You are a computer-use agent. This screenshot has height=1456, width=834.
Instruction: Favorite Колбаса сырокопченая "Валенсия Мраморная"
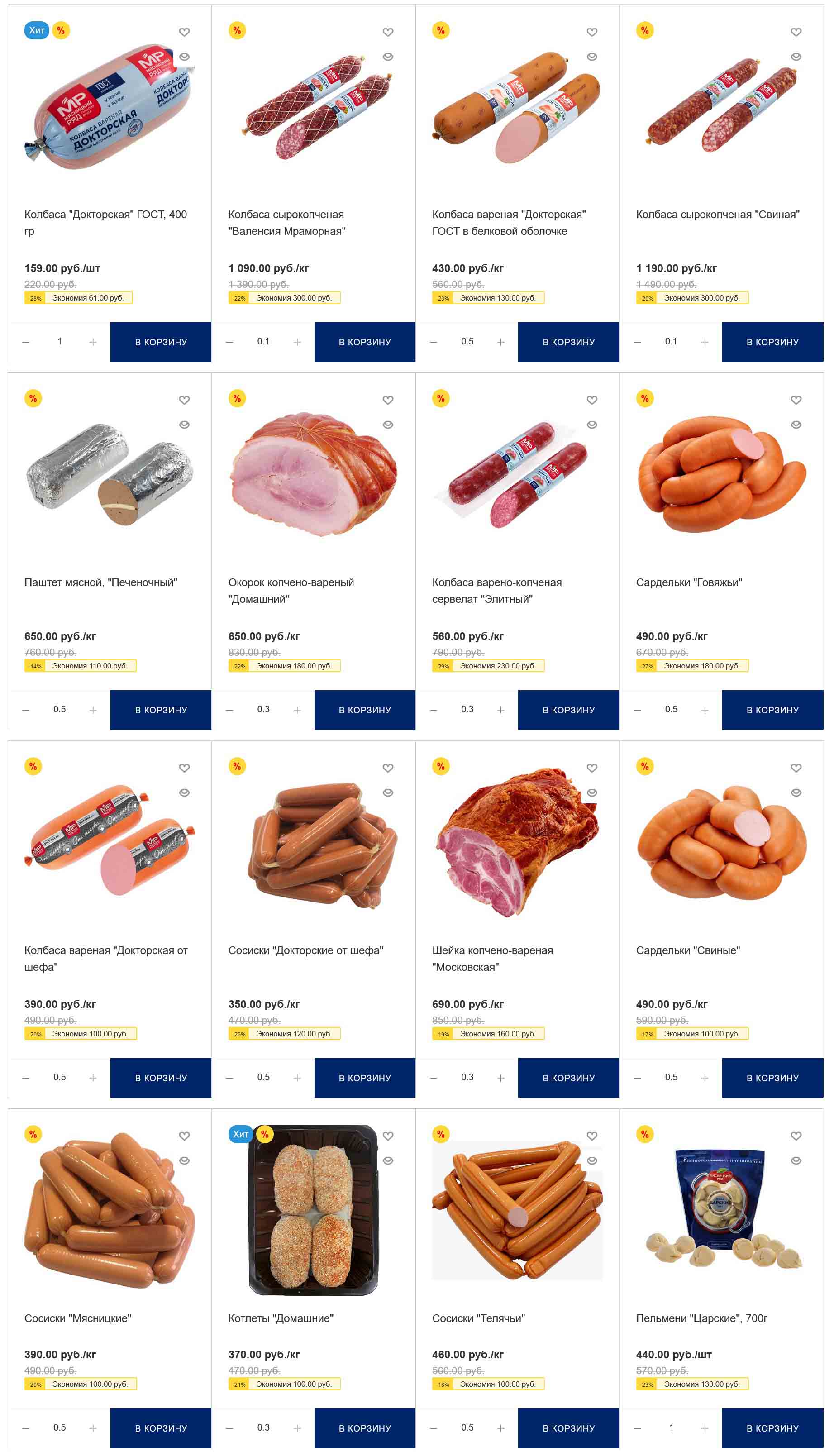pos(388,32)
